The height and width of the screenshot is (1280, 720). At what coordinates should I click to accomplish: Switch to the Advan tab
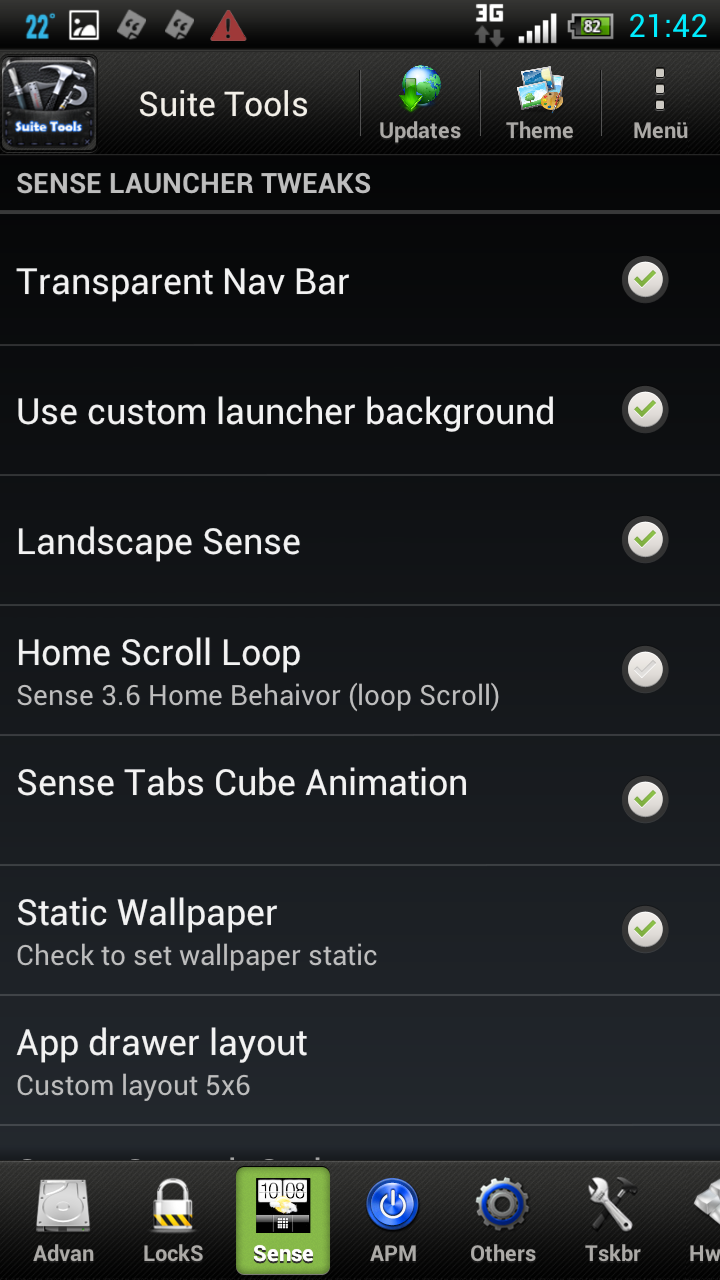64,1220
